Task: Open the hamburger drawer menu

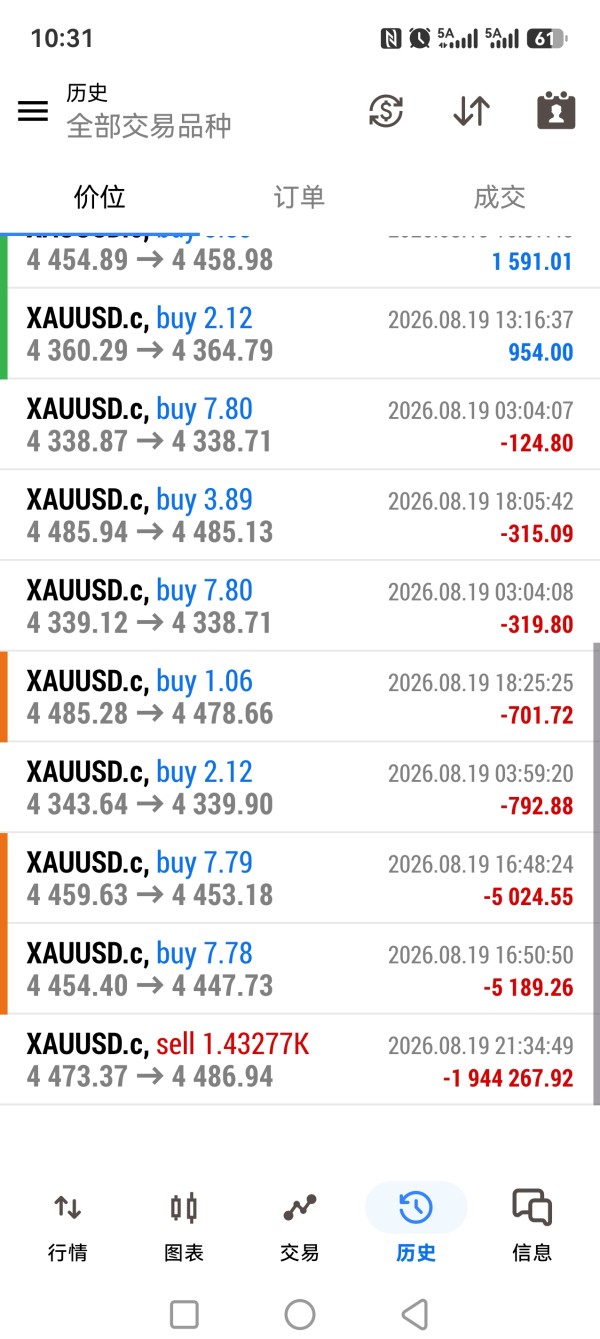Action: (x=33, y=111)
